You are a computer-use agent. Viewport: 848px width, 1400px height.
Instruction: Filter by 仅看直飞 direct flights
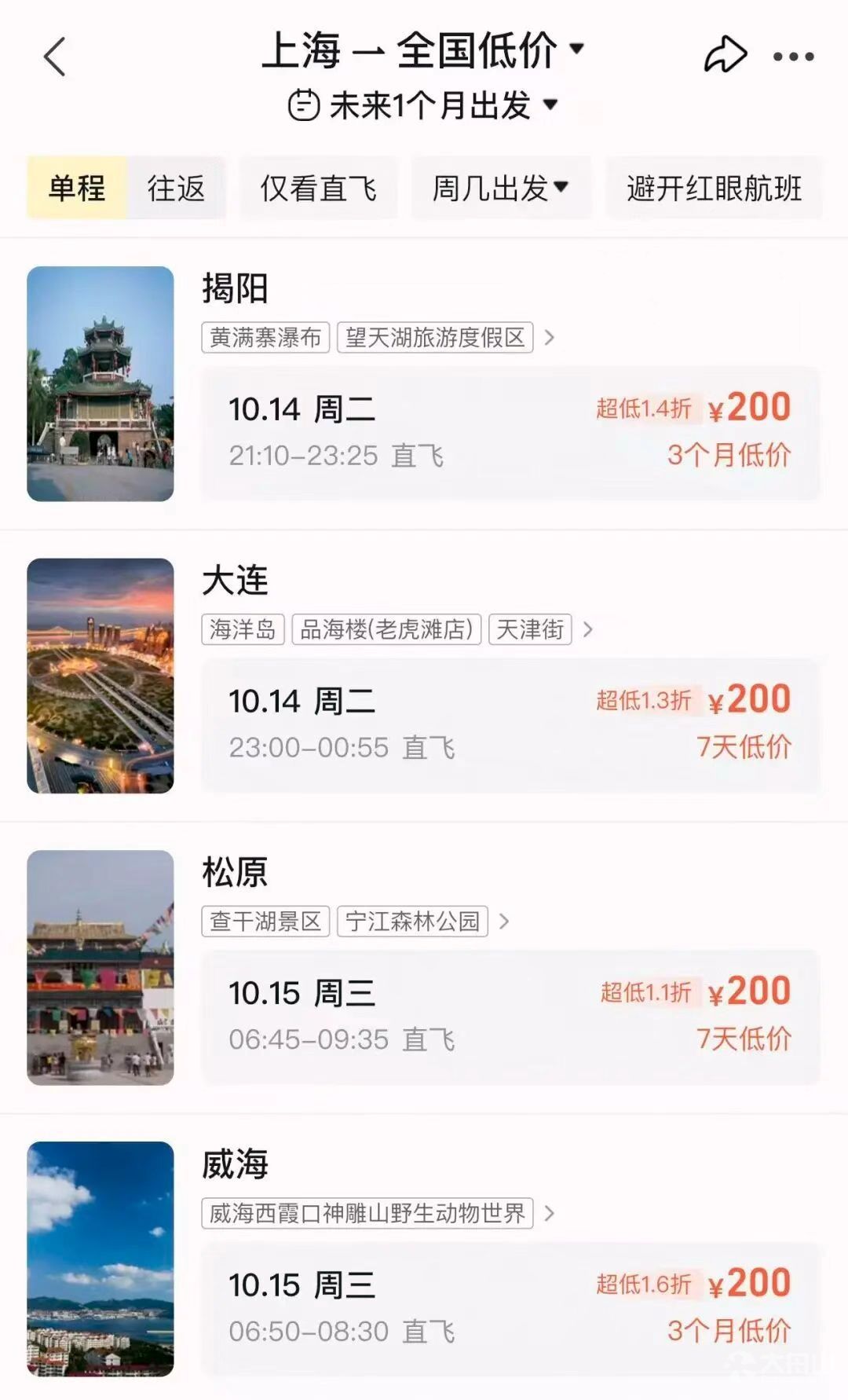click(x=318, y=189)
